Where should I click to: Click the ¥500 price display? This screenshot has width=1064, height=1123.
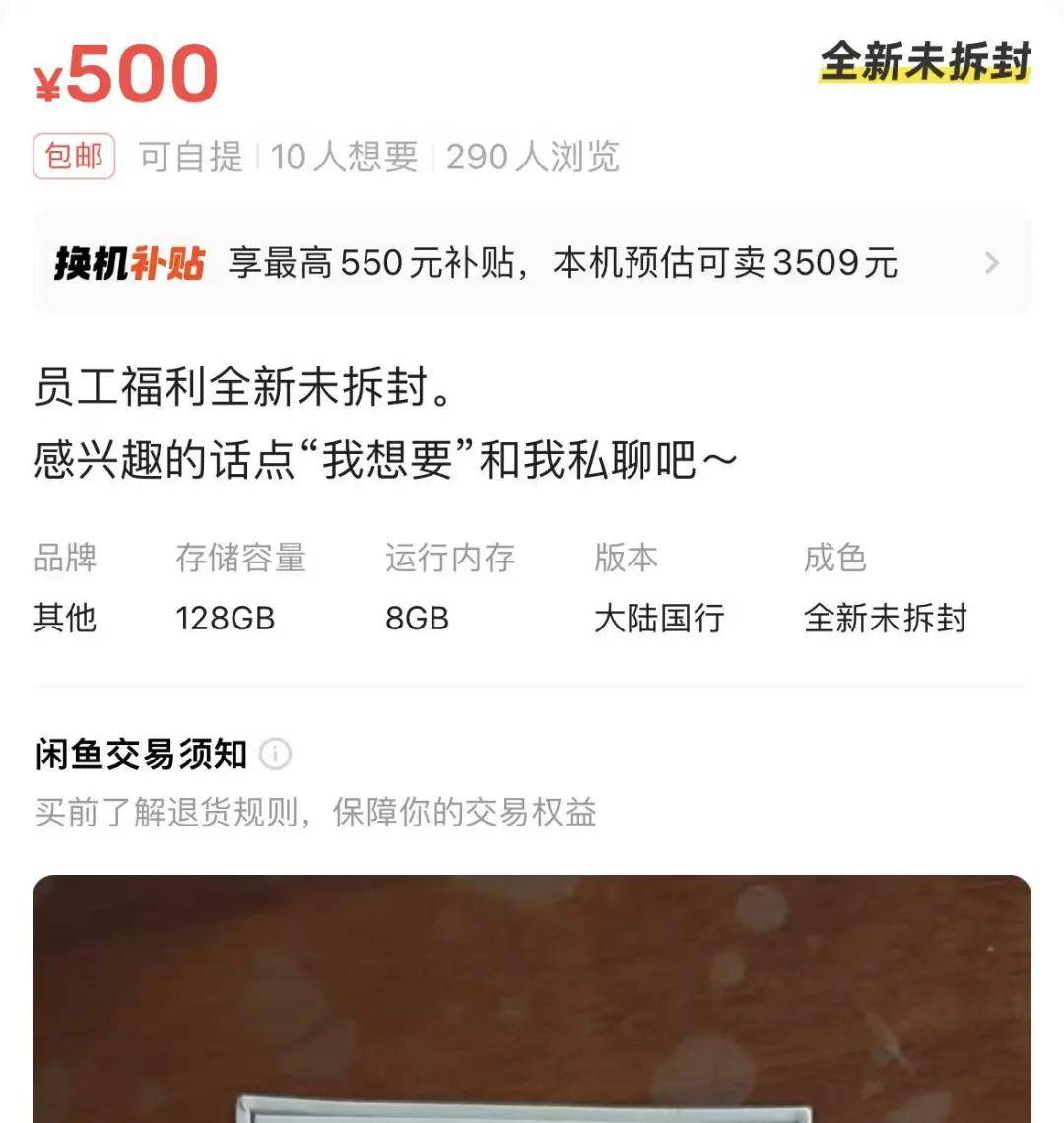(121, 76)
